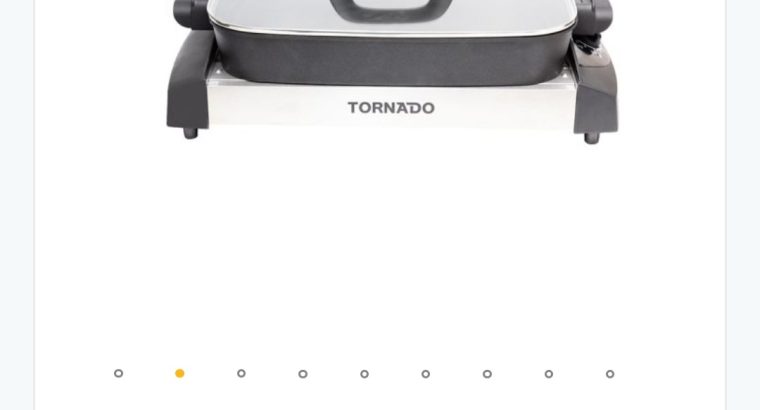The image size is (760, 410).
Task: Jump to the first carousel image dot
Action: pyautogui.click(x=119, y=373)
